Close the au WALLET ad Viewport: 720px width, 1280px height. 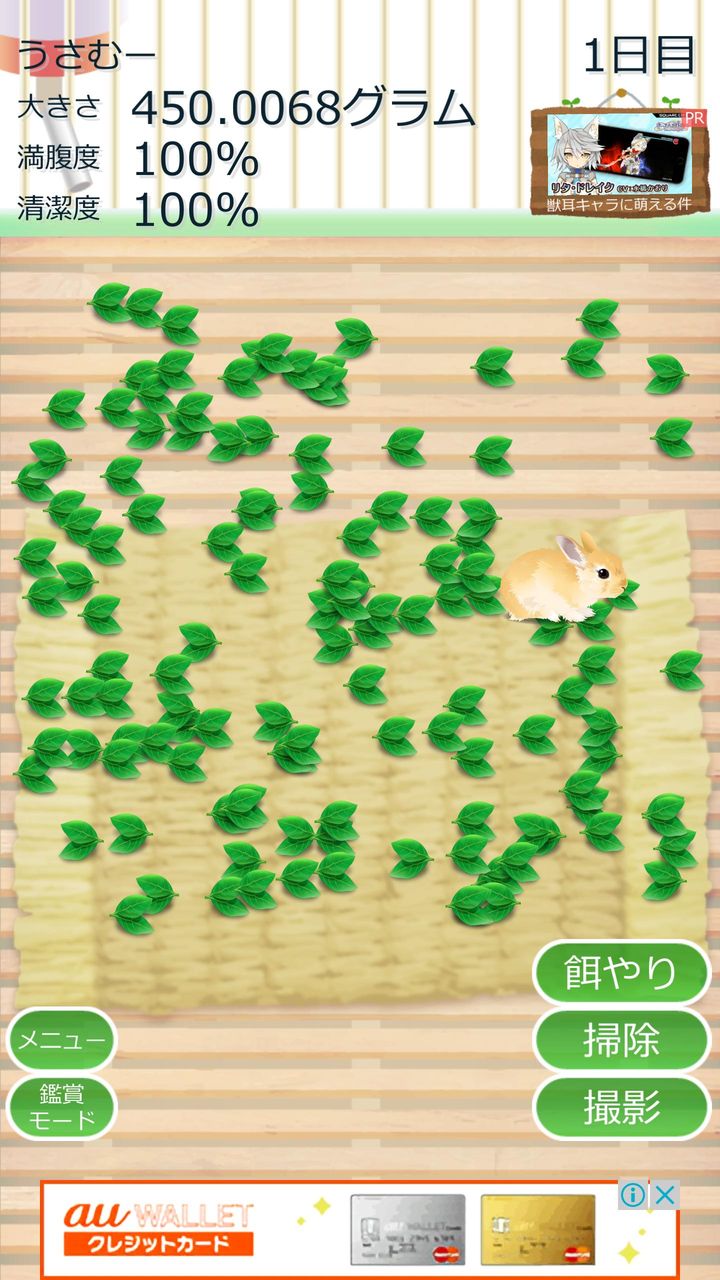665,1195
